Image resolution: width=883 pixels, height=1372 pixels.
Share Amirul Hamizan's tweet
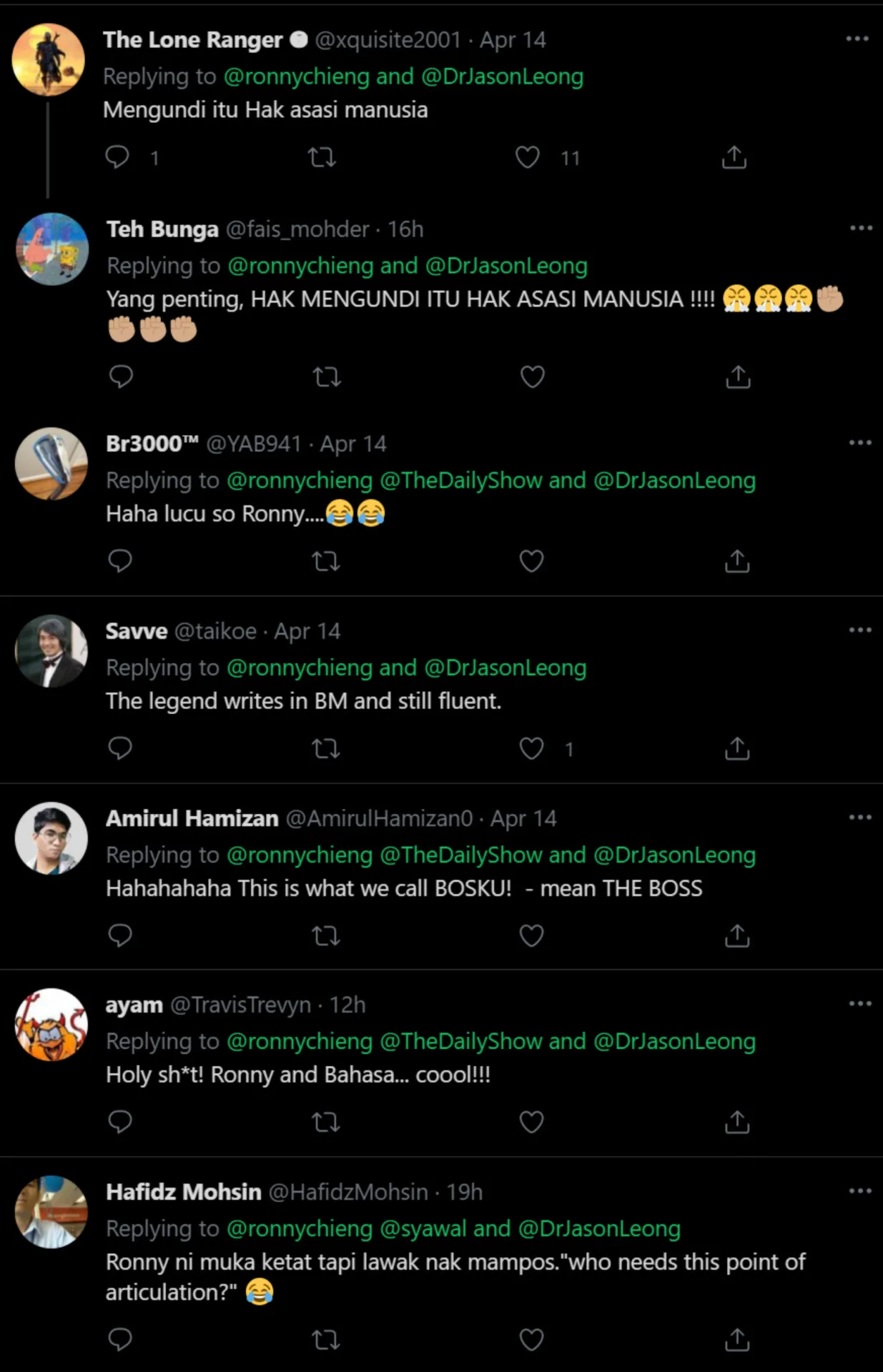coord(737,935)
